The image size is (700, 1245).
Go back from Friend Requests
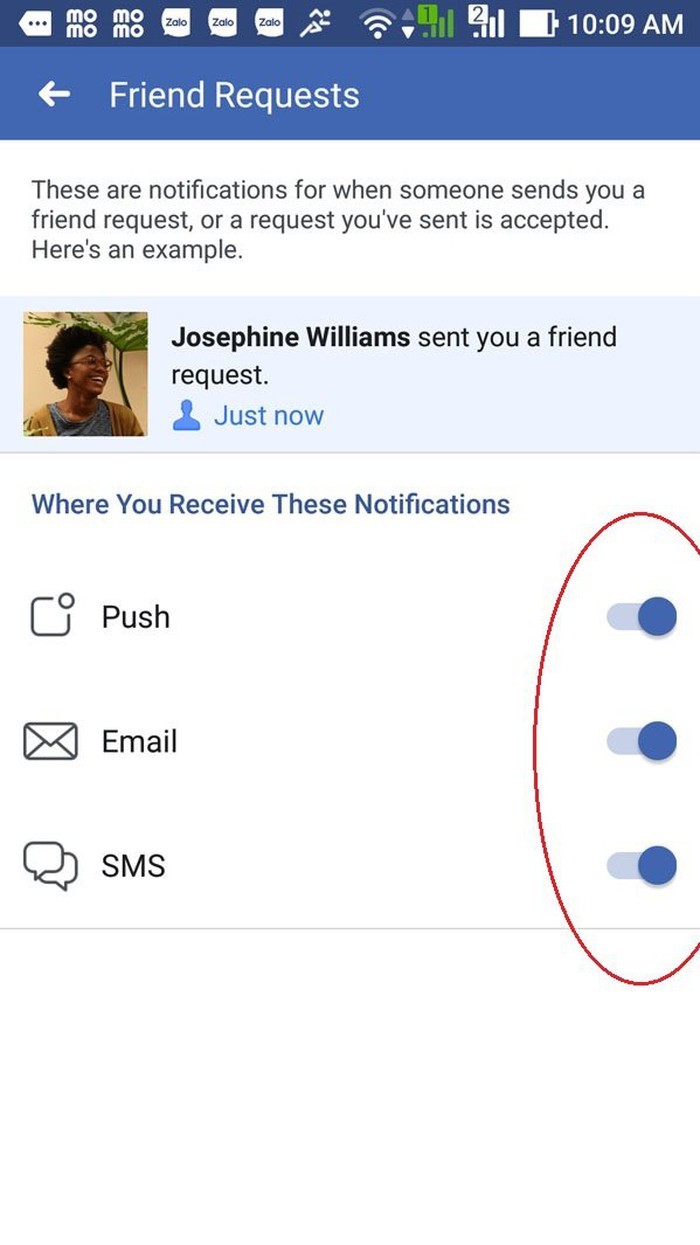[54, 95]
